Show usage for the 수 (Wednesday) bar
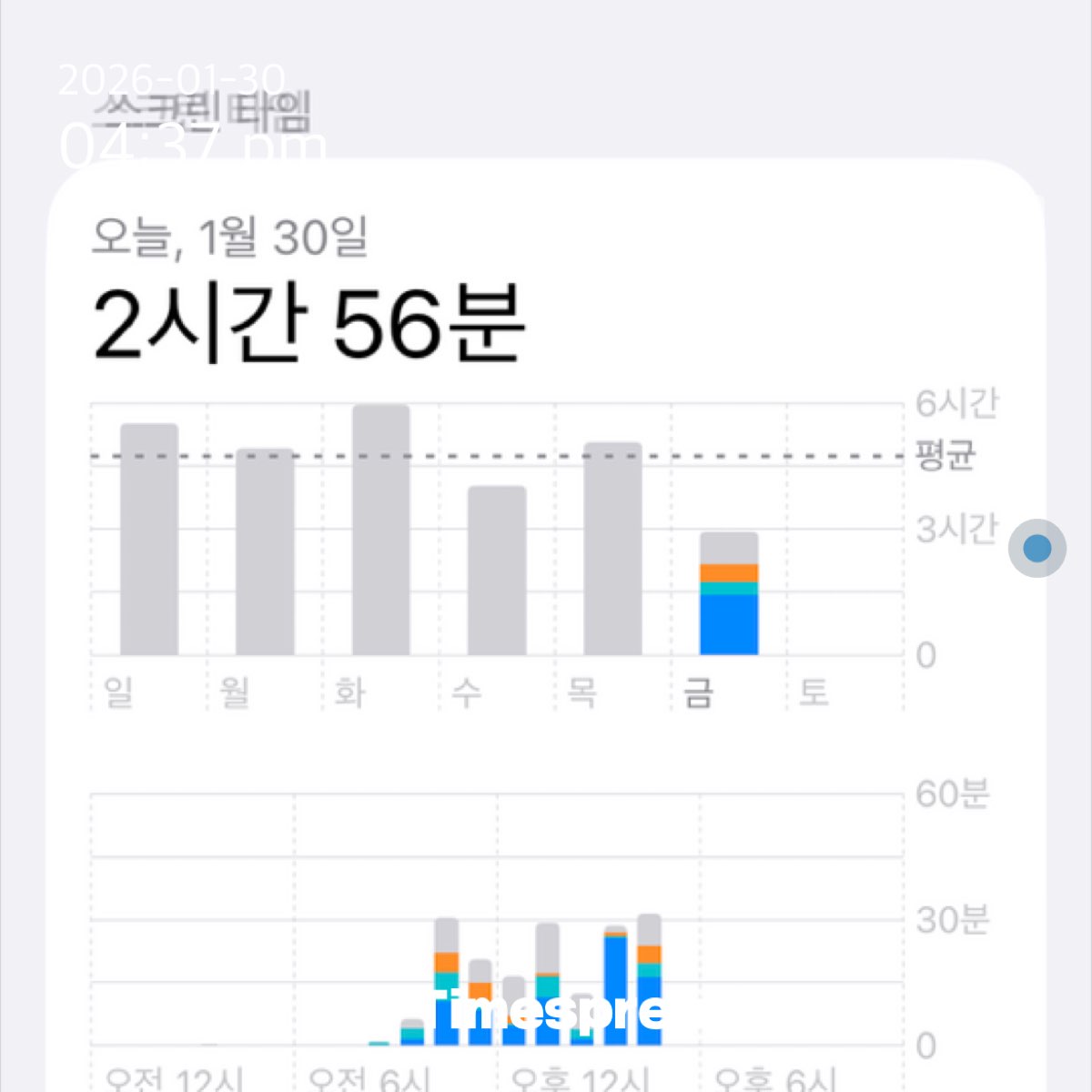 497,571
